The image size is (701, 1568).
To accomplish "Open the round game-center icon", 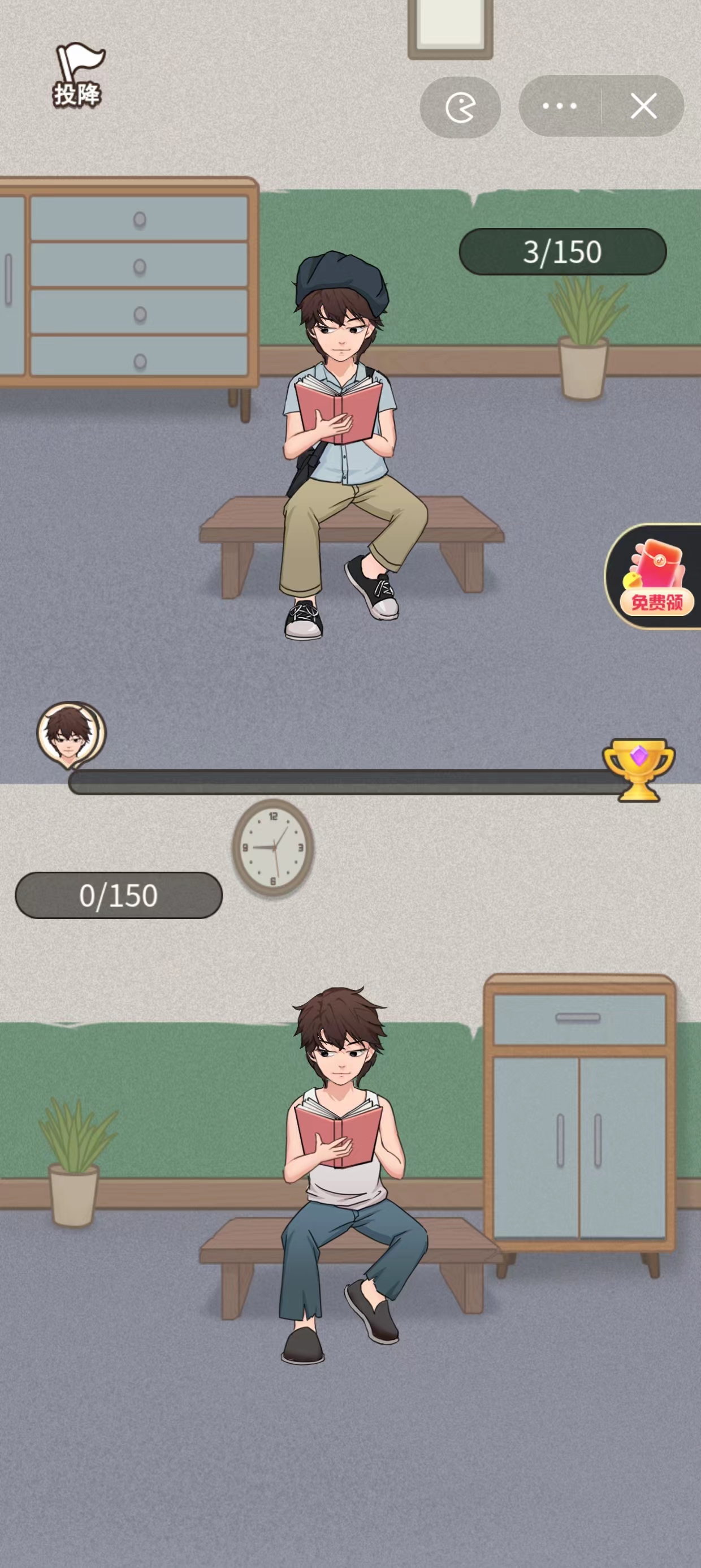I will 460,107.
